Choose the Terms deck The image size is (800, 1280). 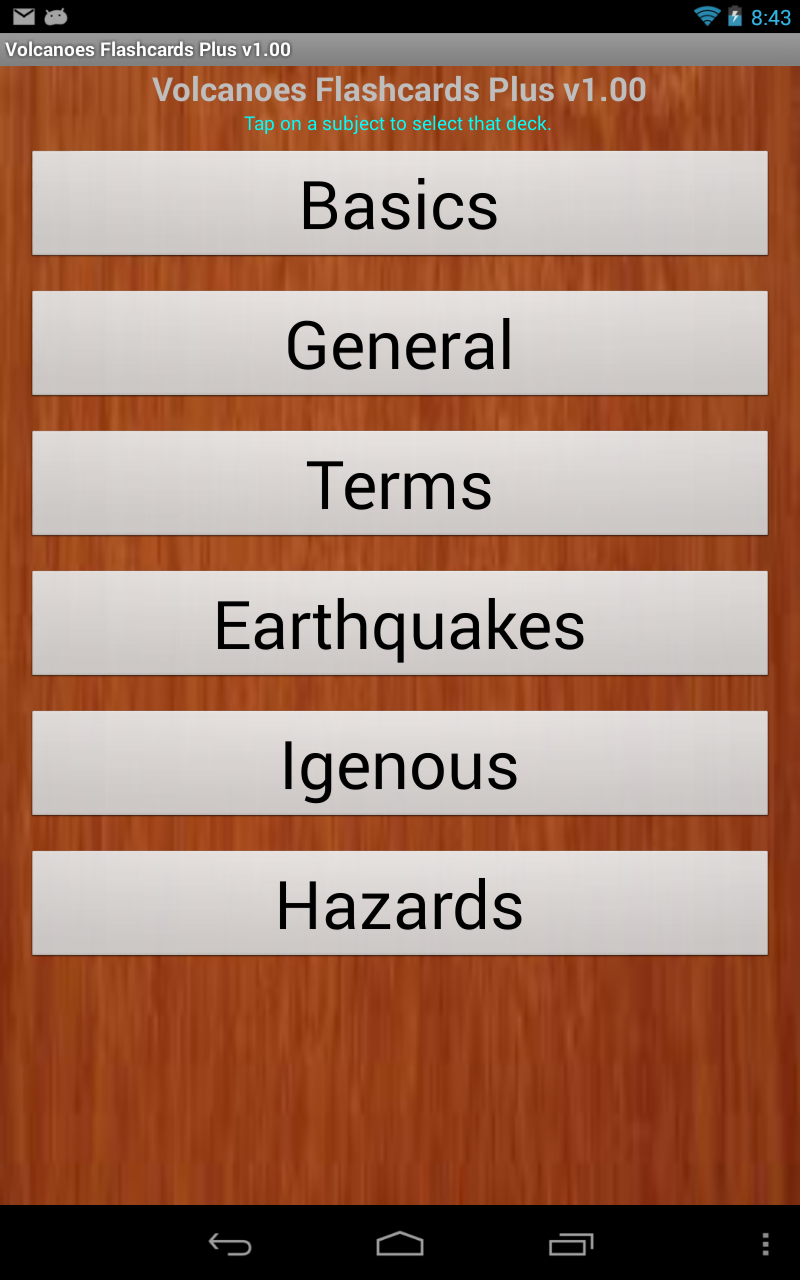coord(400,483)
